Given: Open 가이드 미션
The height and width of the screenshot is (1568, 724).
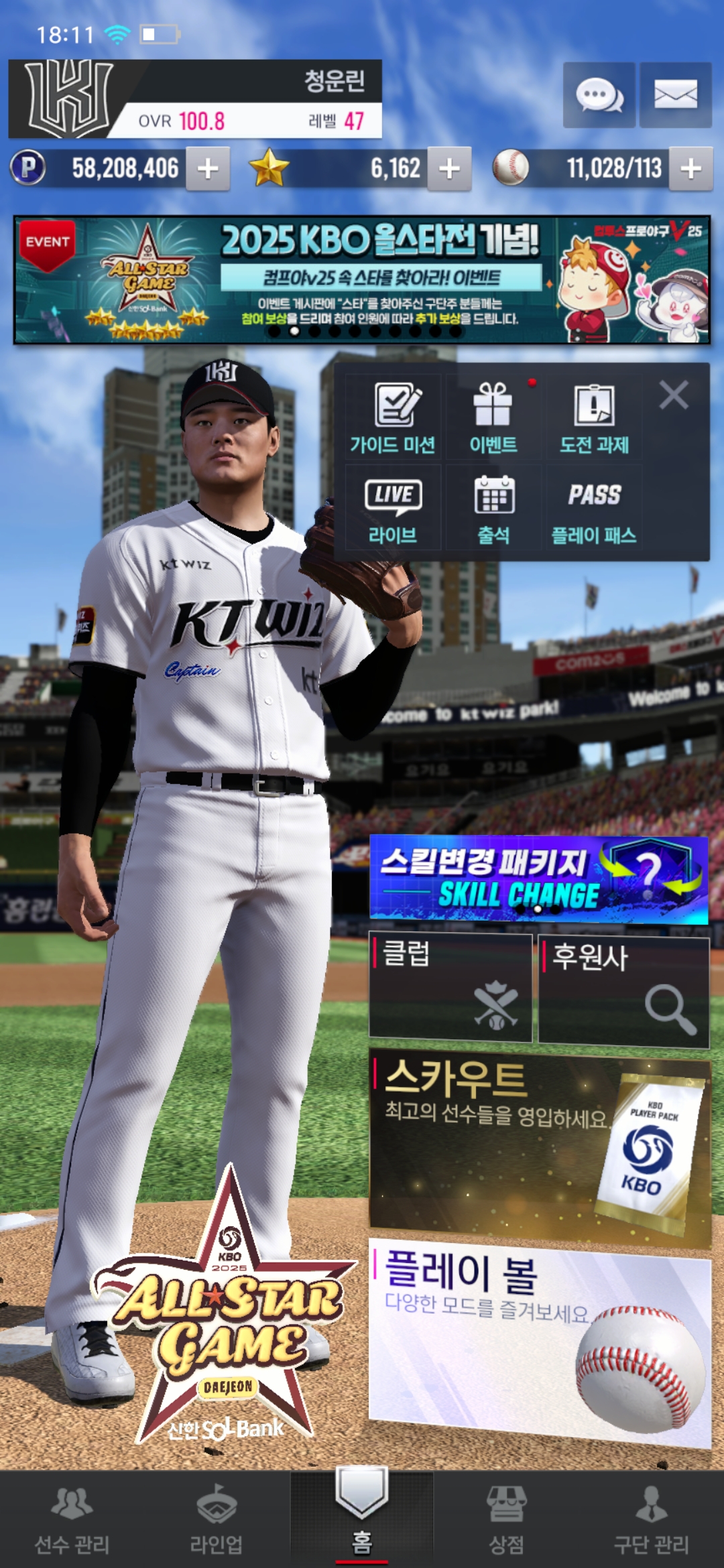Looking at the screenshot, I should (x=393, y=417).
